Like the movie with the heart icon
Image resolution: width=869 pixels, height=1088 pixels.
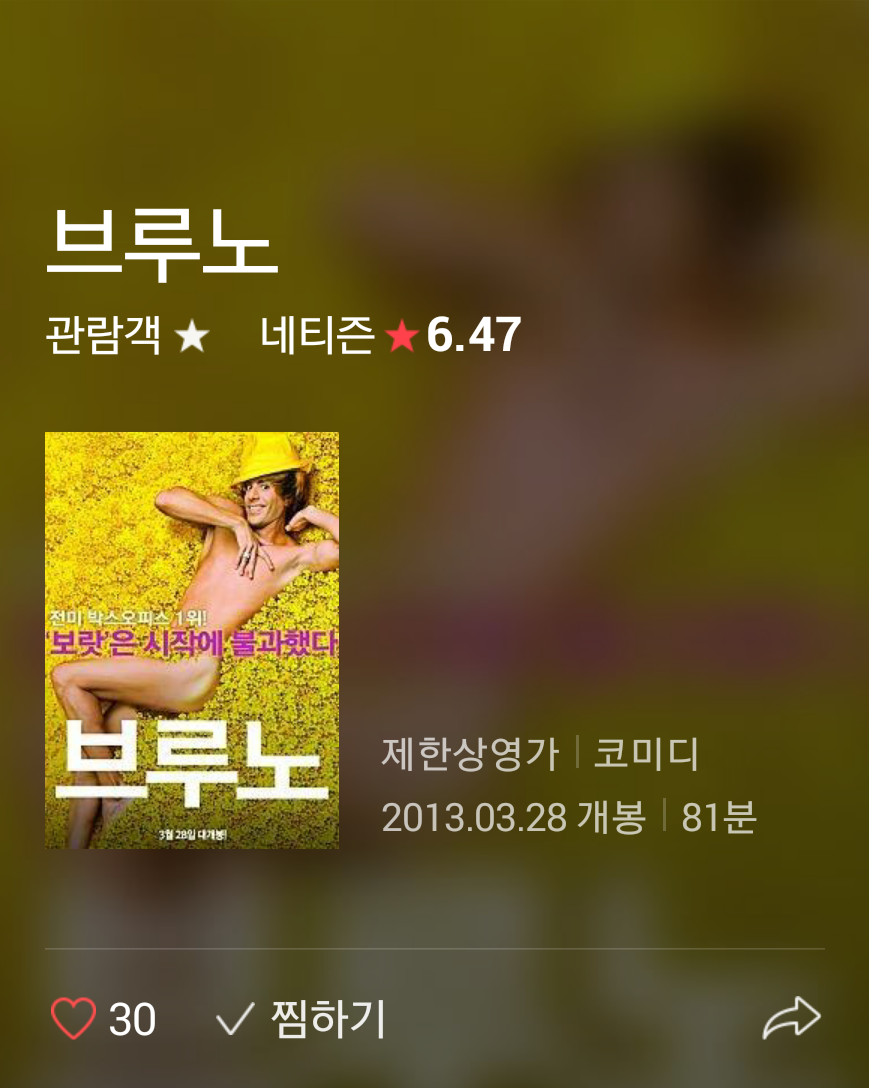click(x=73, y=1019)
